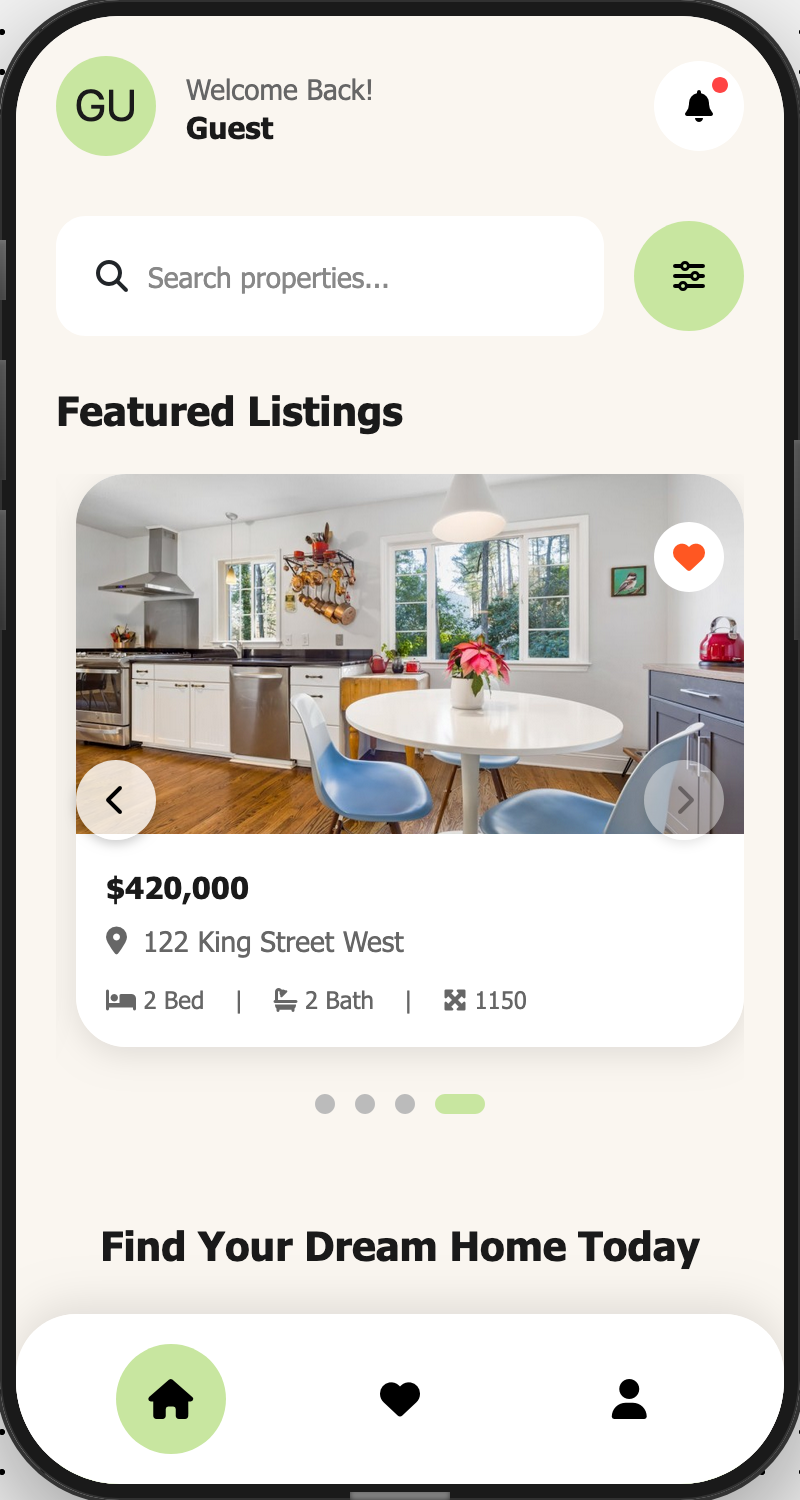Switch to the Profile tab
The width and height of the screenshot is (800, 1500).
point(629,1399)
